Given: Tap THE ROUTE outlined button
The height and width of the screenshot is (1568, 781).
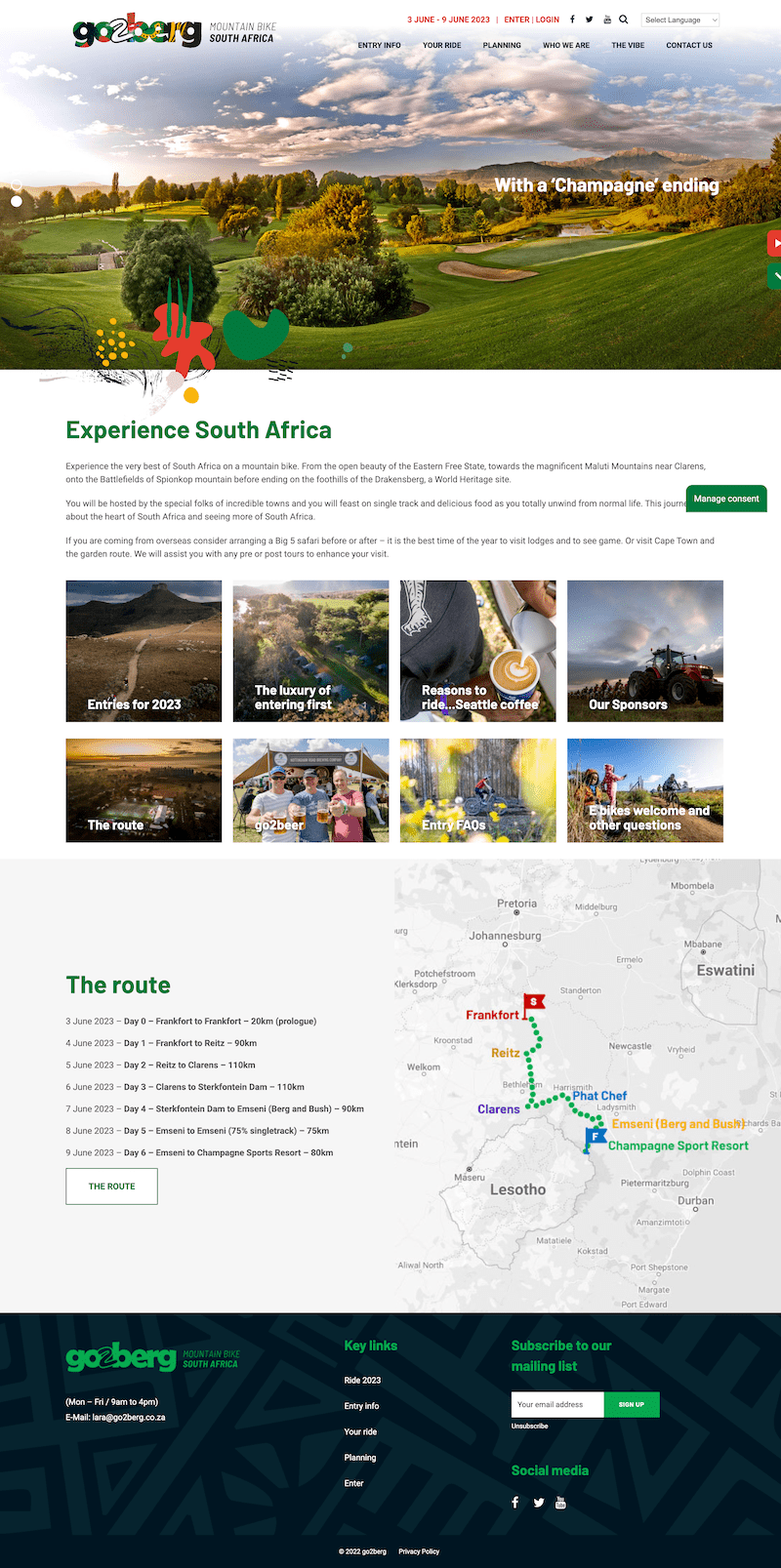Looking at the screenshot, I should 111,1186.
